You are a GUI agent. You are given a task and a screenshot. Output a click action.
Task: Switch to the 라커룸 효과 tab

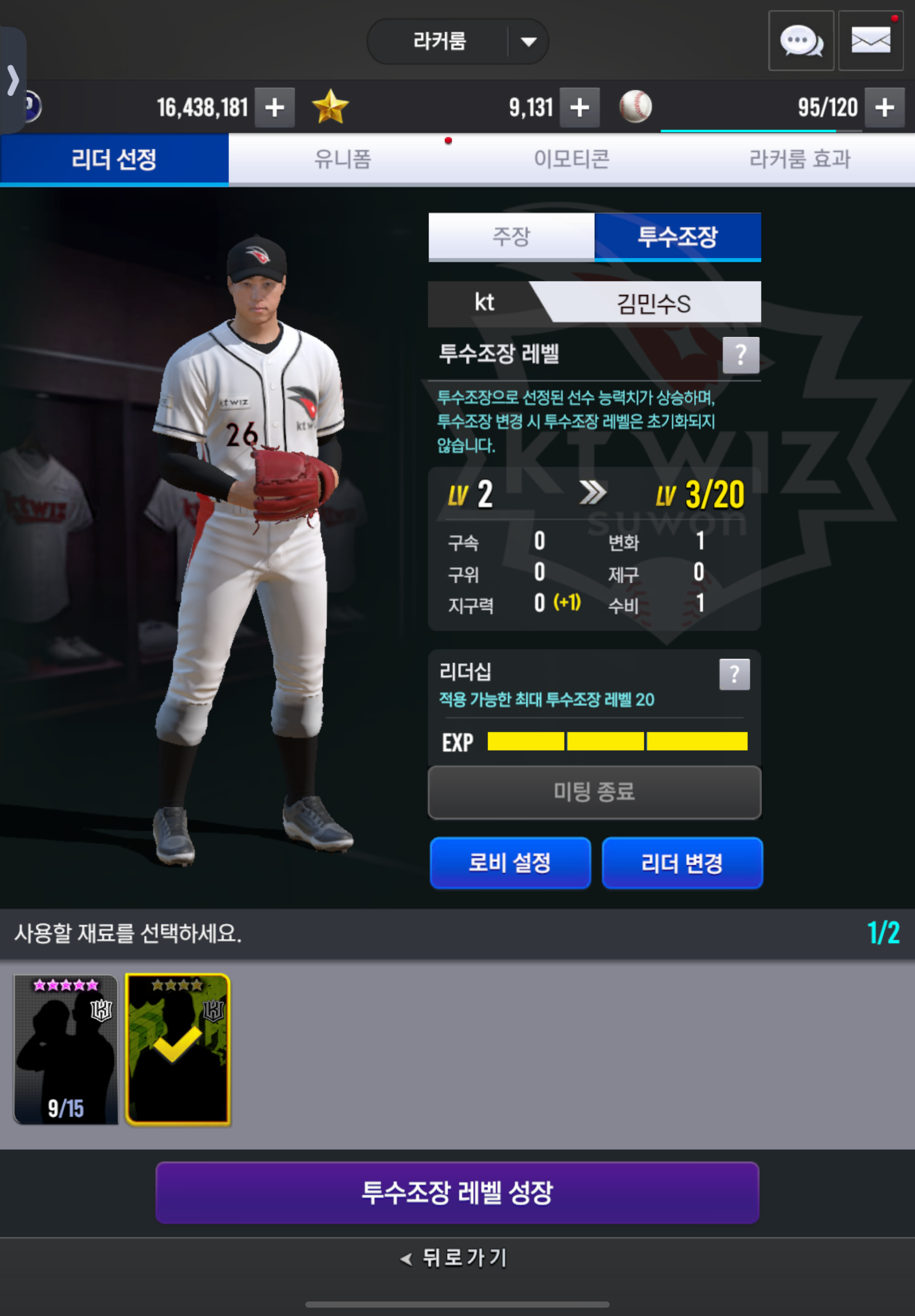click(x=800, y=159)
